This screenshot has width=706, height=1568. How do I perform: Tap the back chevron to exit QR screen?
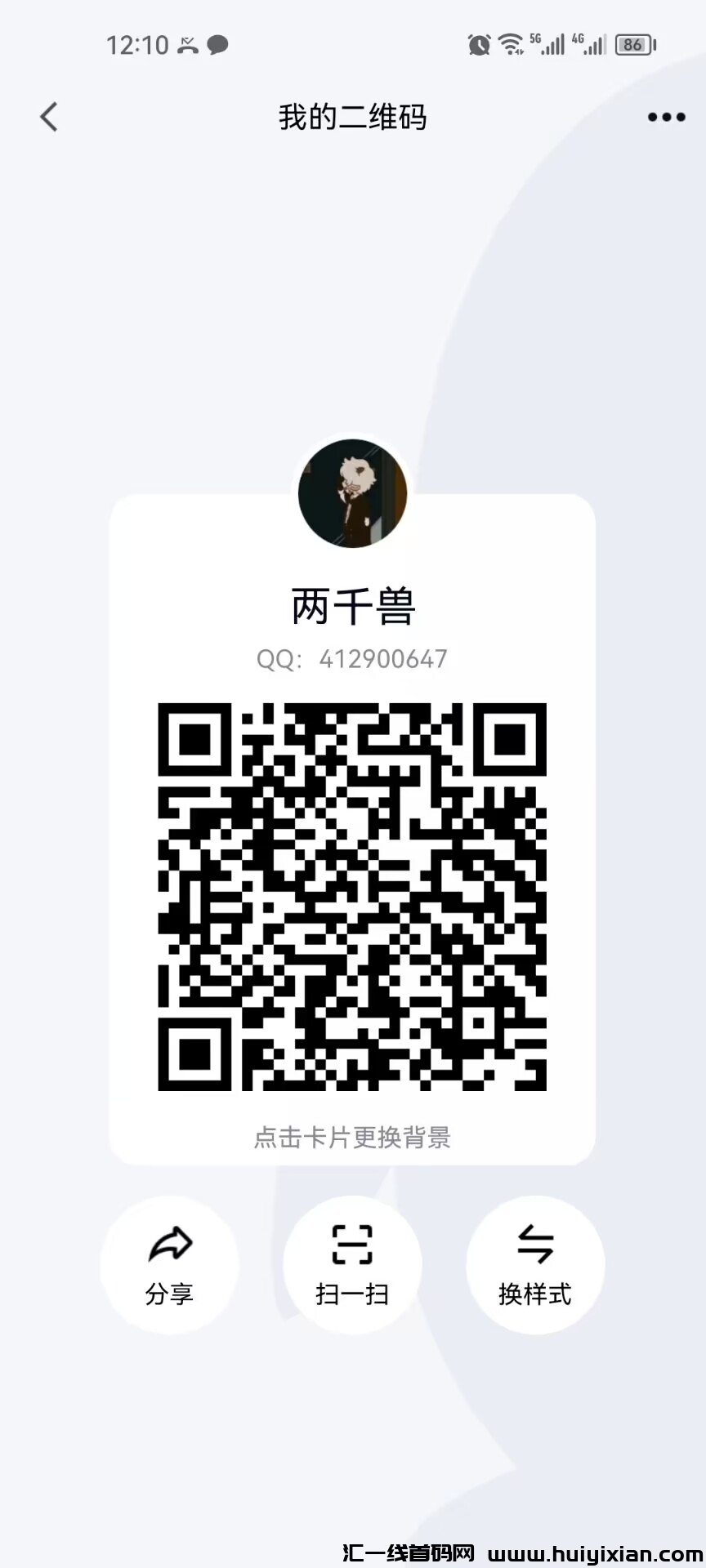pos(49,117)
